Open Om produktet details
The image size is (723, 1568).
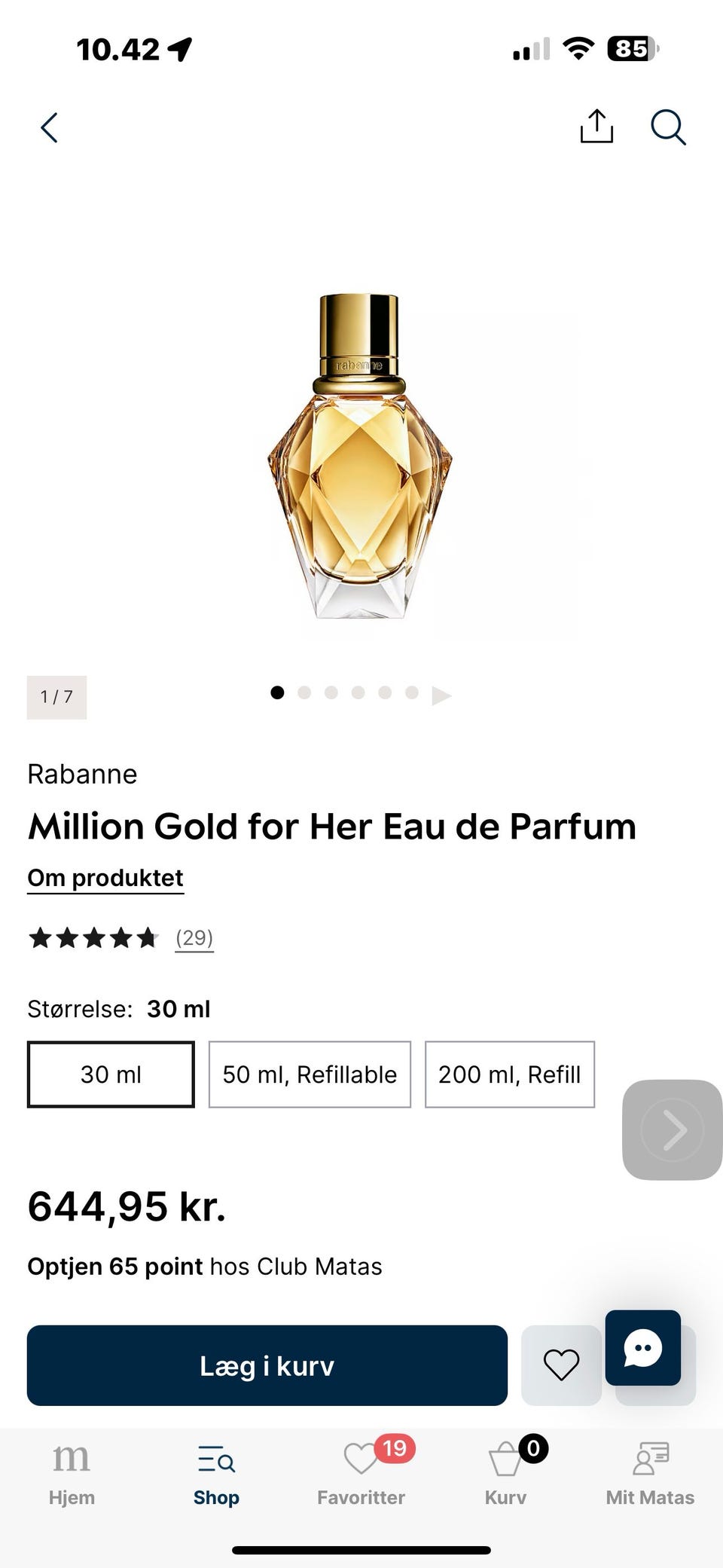click(x=105, y=877)
